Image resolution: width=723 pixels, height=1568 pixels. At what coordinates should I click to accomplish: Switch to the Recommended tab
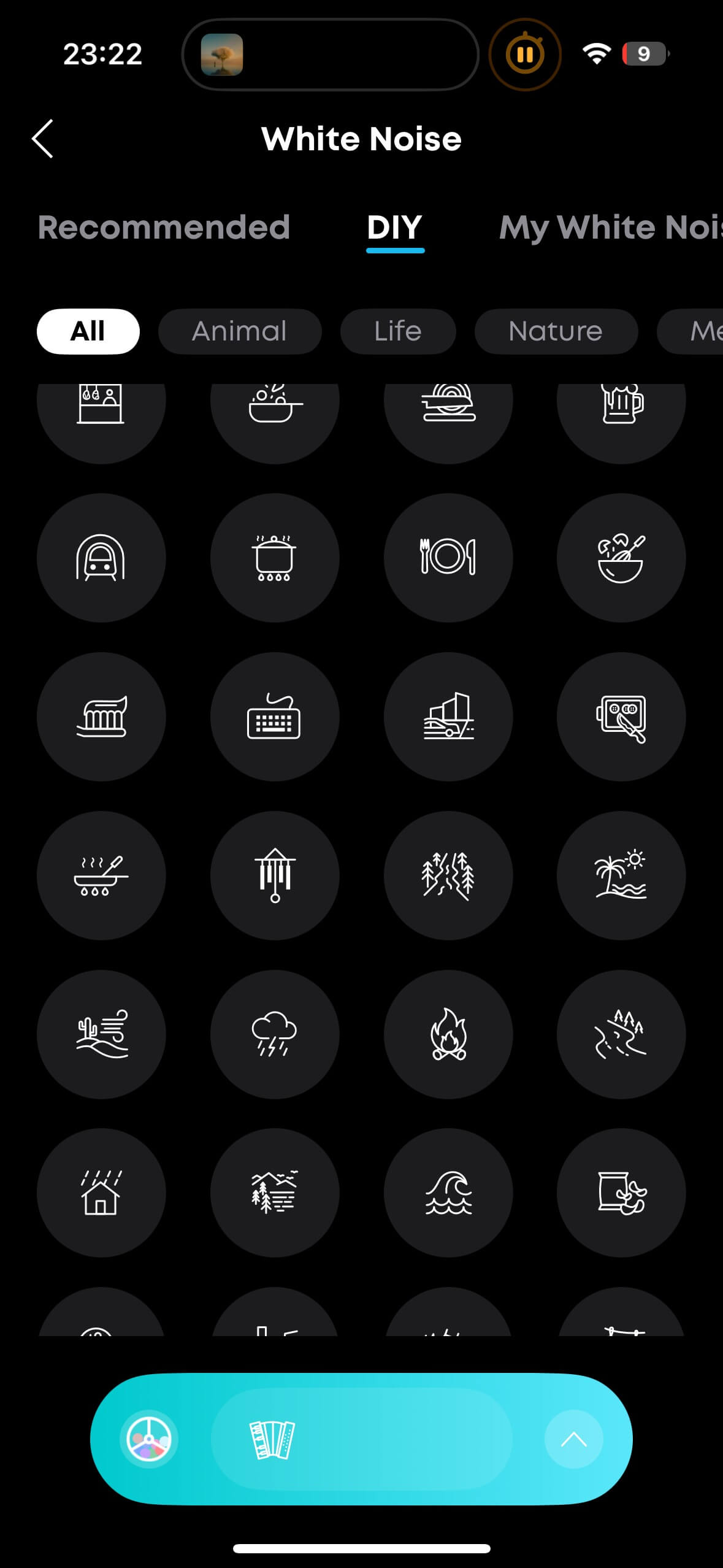[x=164, y=228]
